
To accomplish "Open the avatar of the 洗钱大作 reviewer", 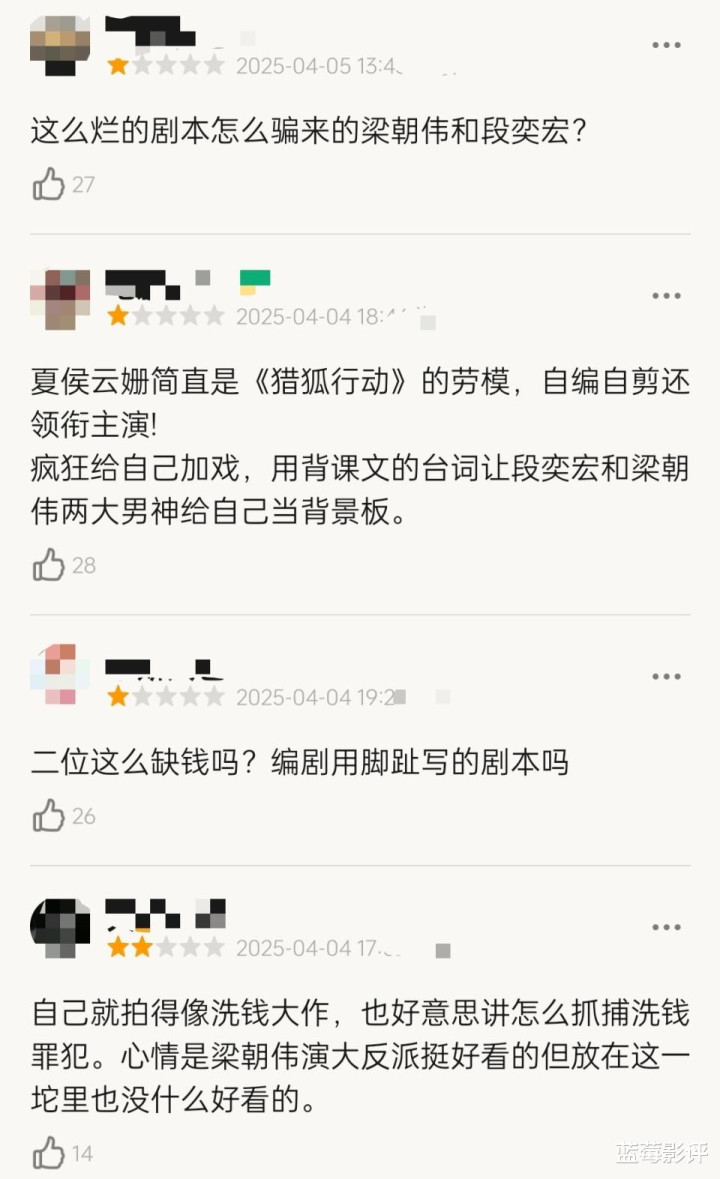I will (x=60, y=928).
